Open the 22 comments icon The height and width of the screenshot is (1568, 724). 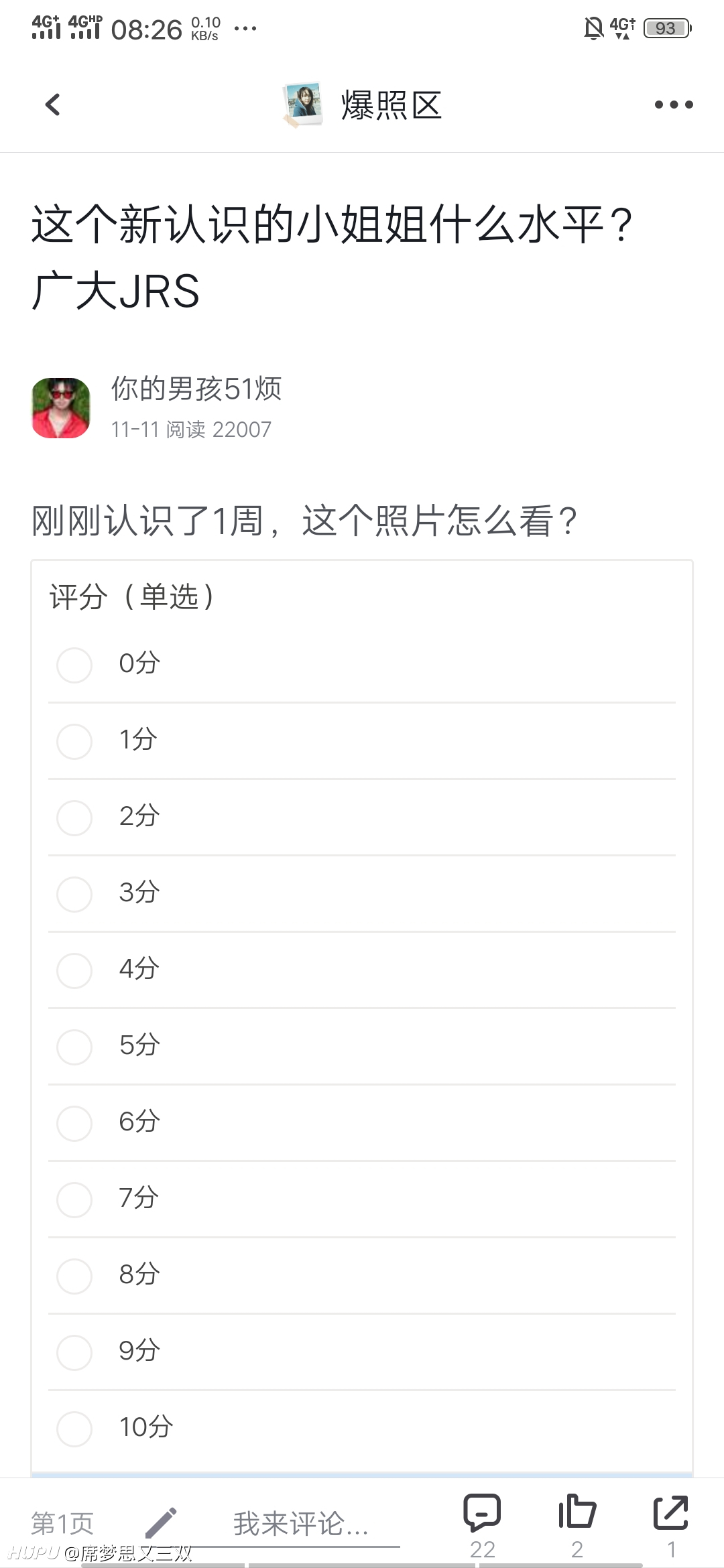point(482,1526)
